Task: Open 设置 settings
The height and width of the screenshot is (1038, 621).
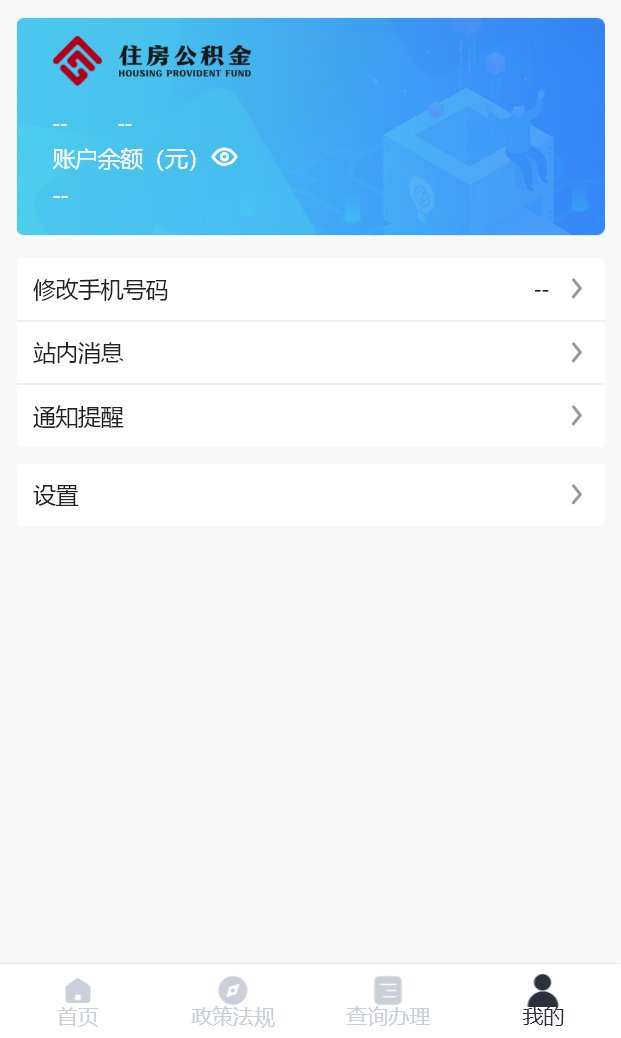Action: tap(310, 495)
